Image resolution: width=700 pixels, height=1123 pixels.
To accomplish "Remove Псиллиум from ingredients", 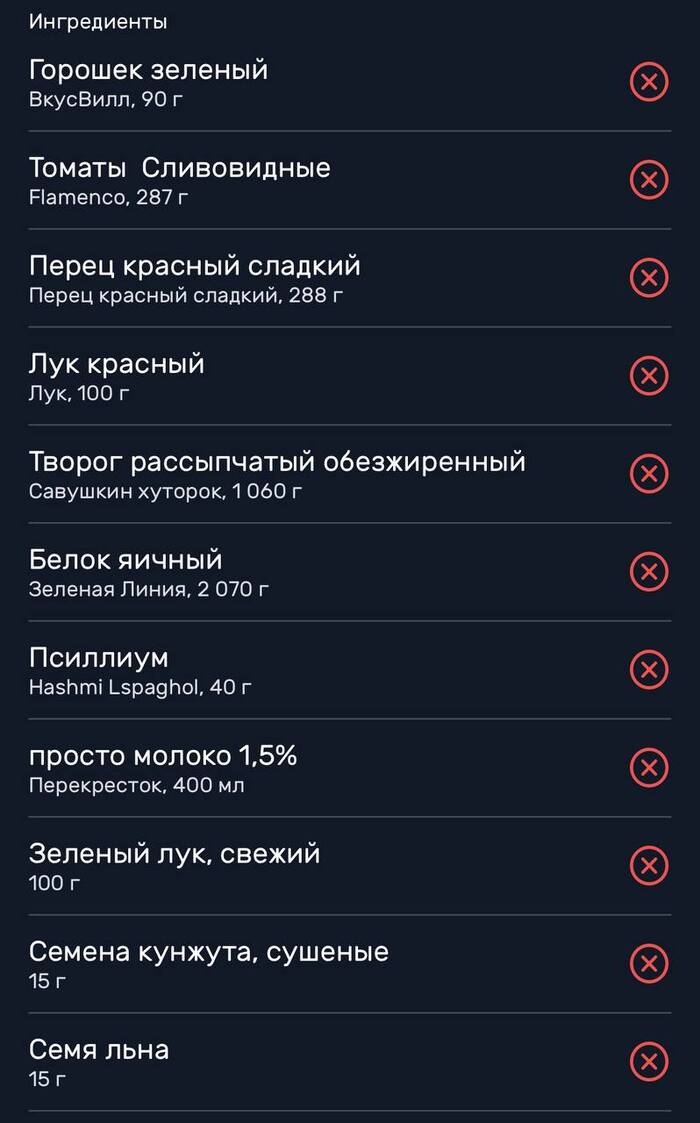I will point(648,670).
